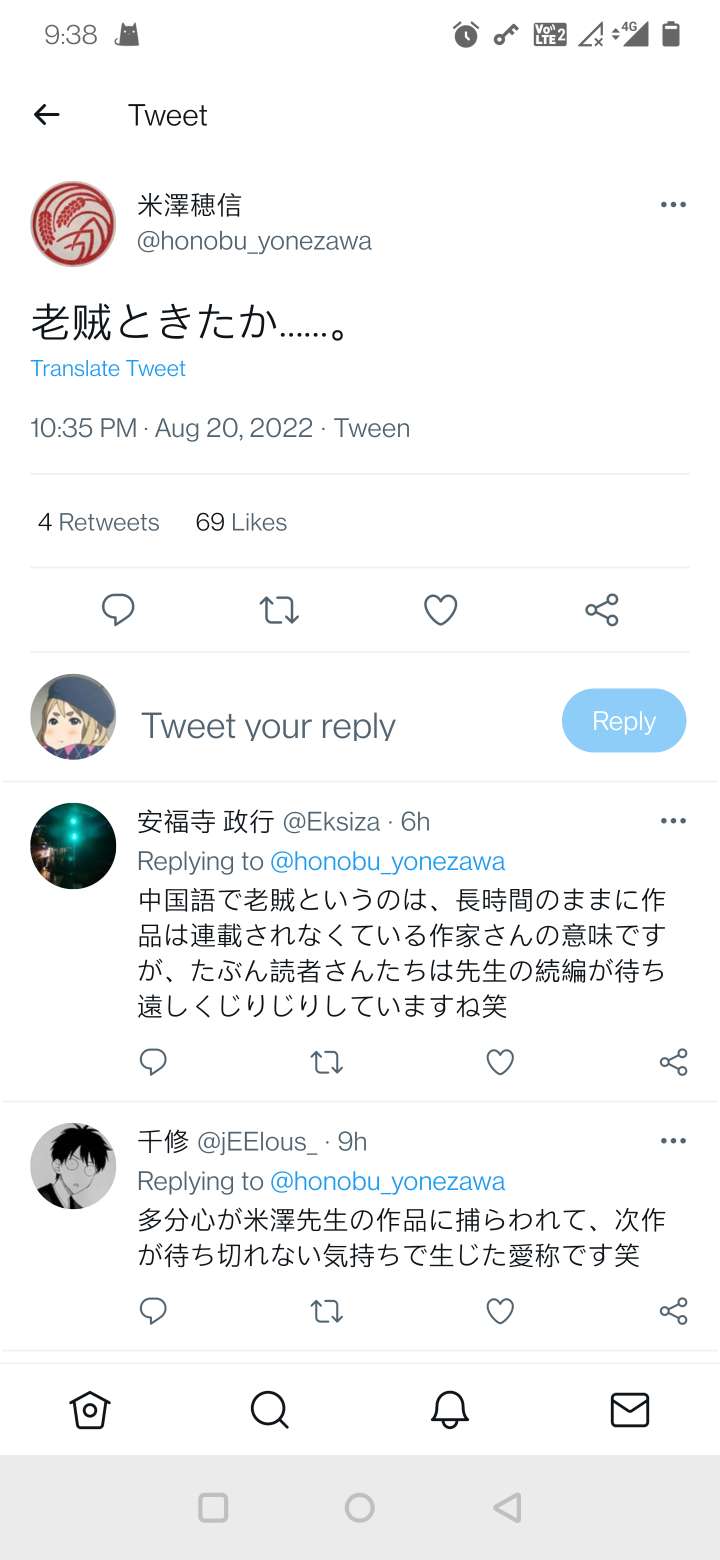Open overflow menu on 米澤穂信's tweet
This screenshot has width=720, height=1560.
673,205
